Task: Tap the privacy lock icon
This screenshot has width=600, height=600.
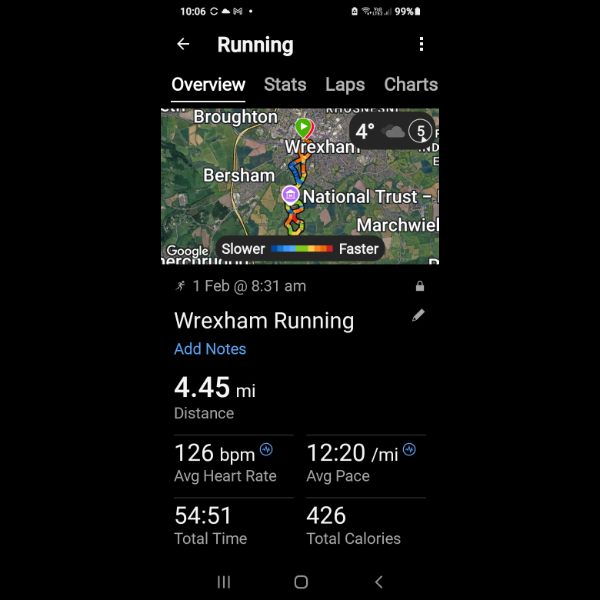Action: pyautogui.click(x=419, y=286)
